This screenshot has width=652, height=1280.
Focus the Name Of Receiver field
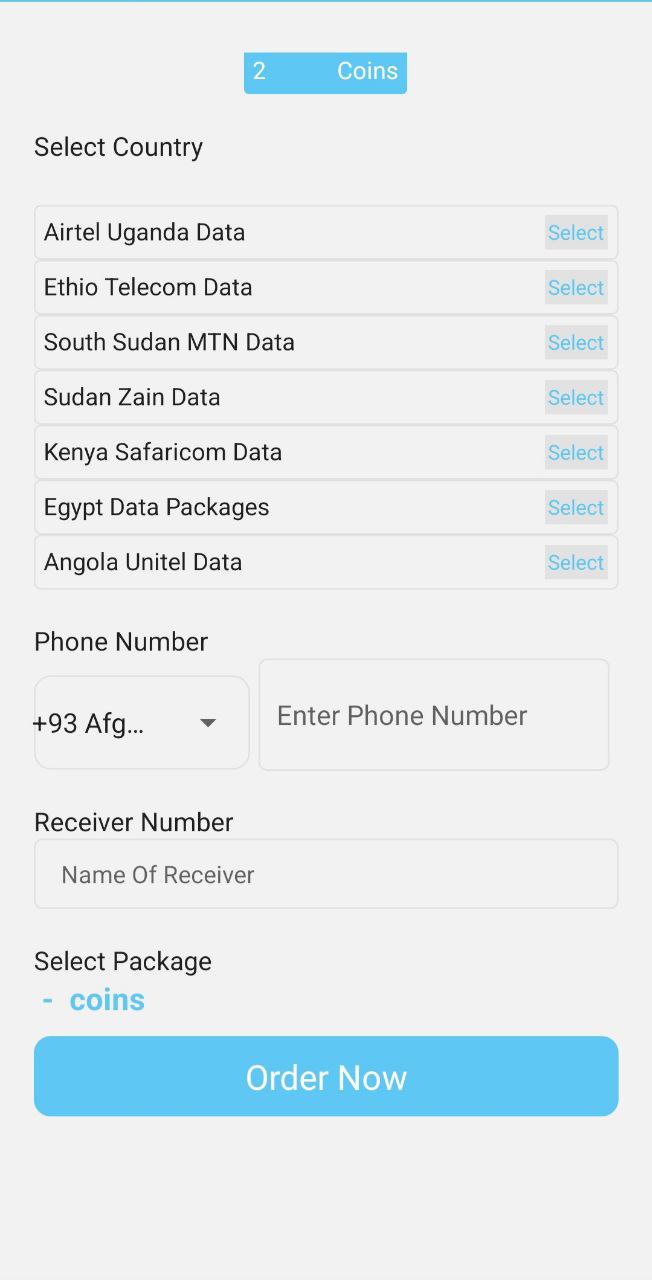coord(326,874)
